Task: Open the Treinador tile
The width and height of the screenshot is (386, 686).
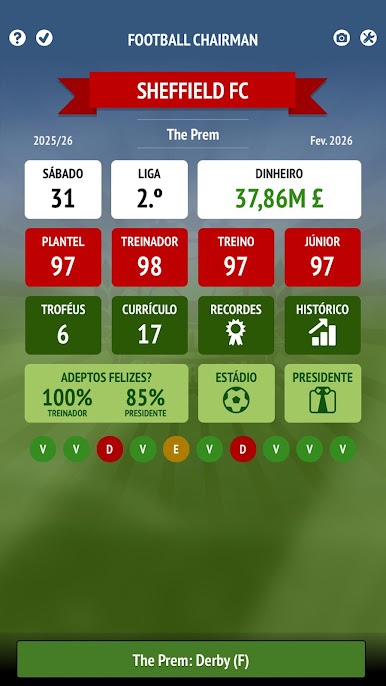Action: (x=150, y=257)
